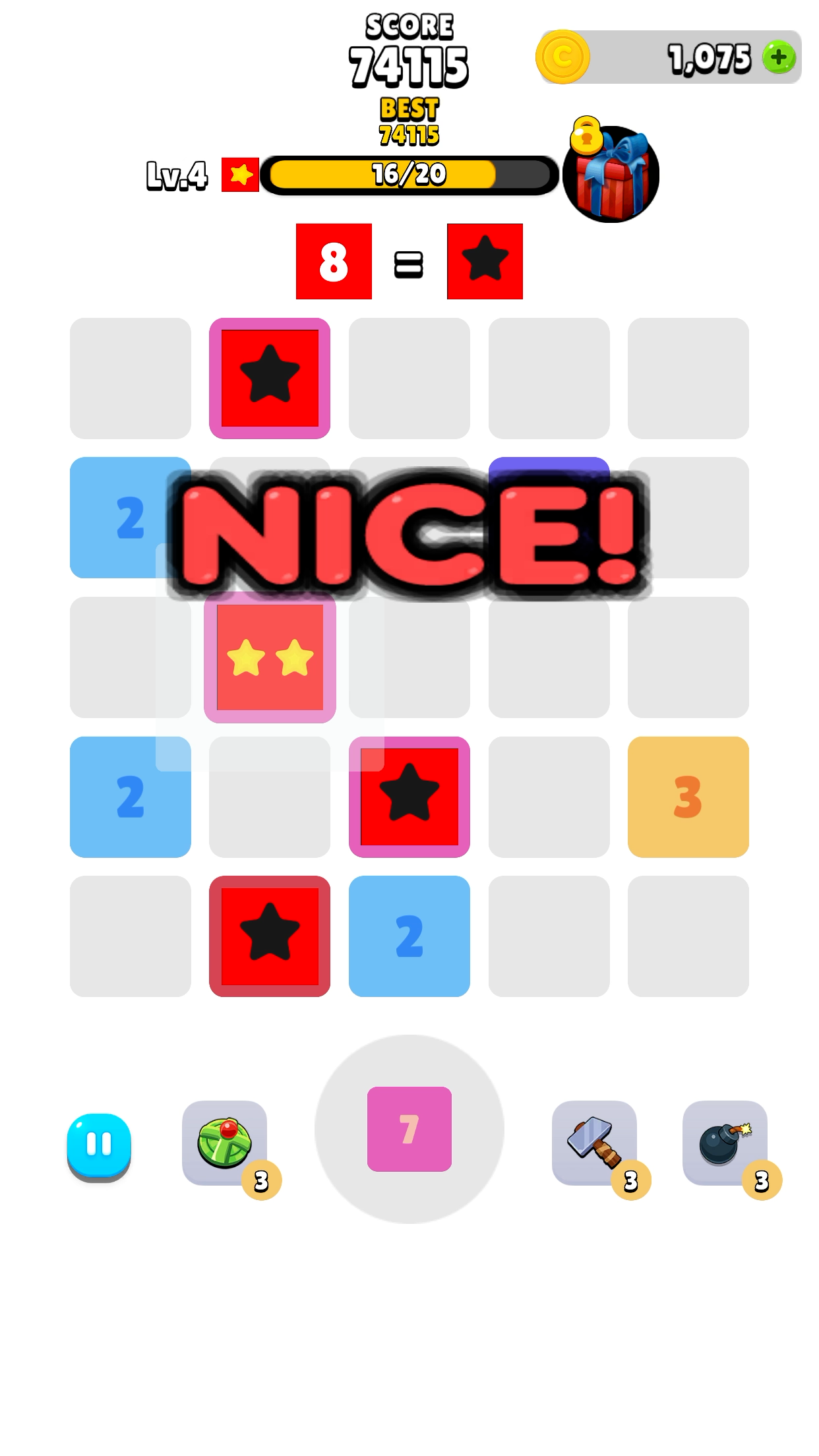Use the bomb power-up
Viewport: 819px width, 1456px height.
click(x=724, y=1142)
